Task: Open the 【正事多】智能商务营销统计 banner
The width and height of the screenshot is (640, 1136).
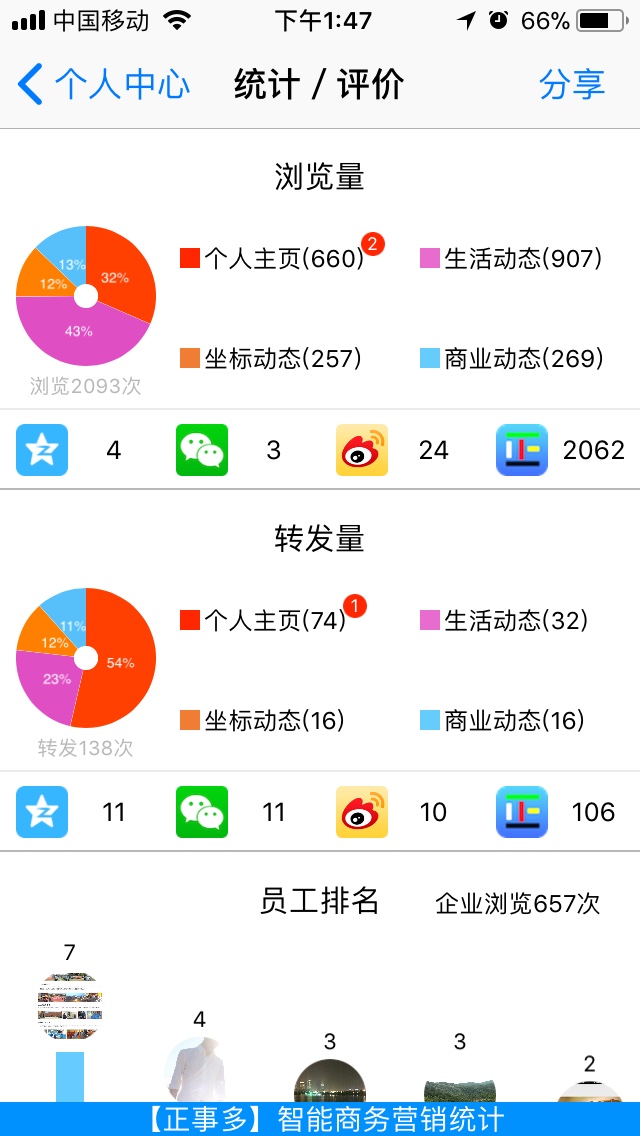Action: (320, 1119)
